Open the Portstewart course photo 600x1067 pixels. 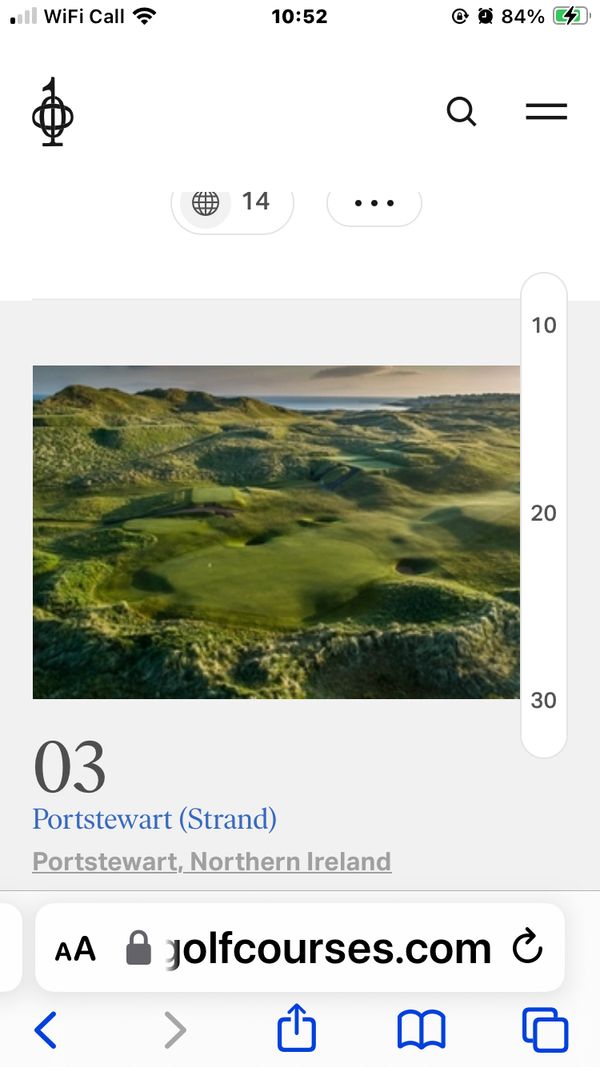click(276, 532)
